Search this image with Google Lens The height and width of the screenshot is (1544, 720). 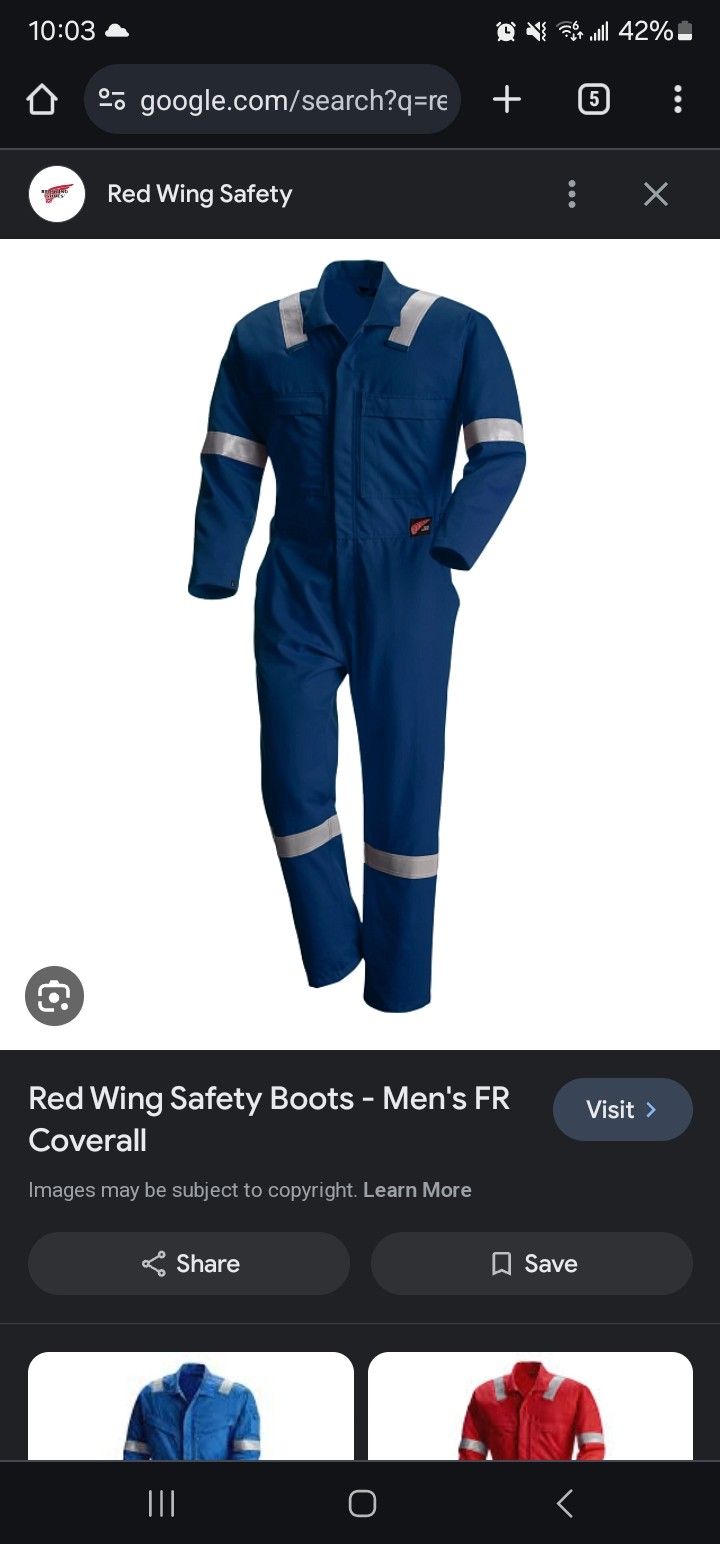pos(54,996)
